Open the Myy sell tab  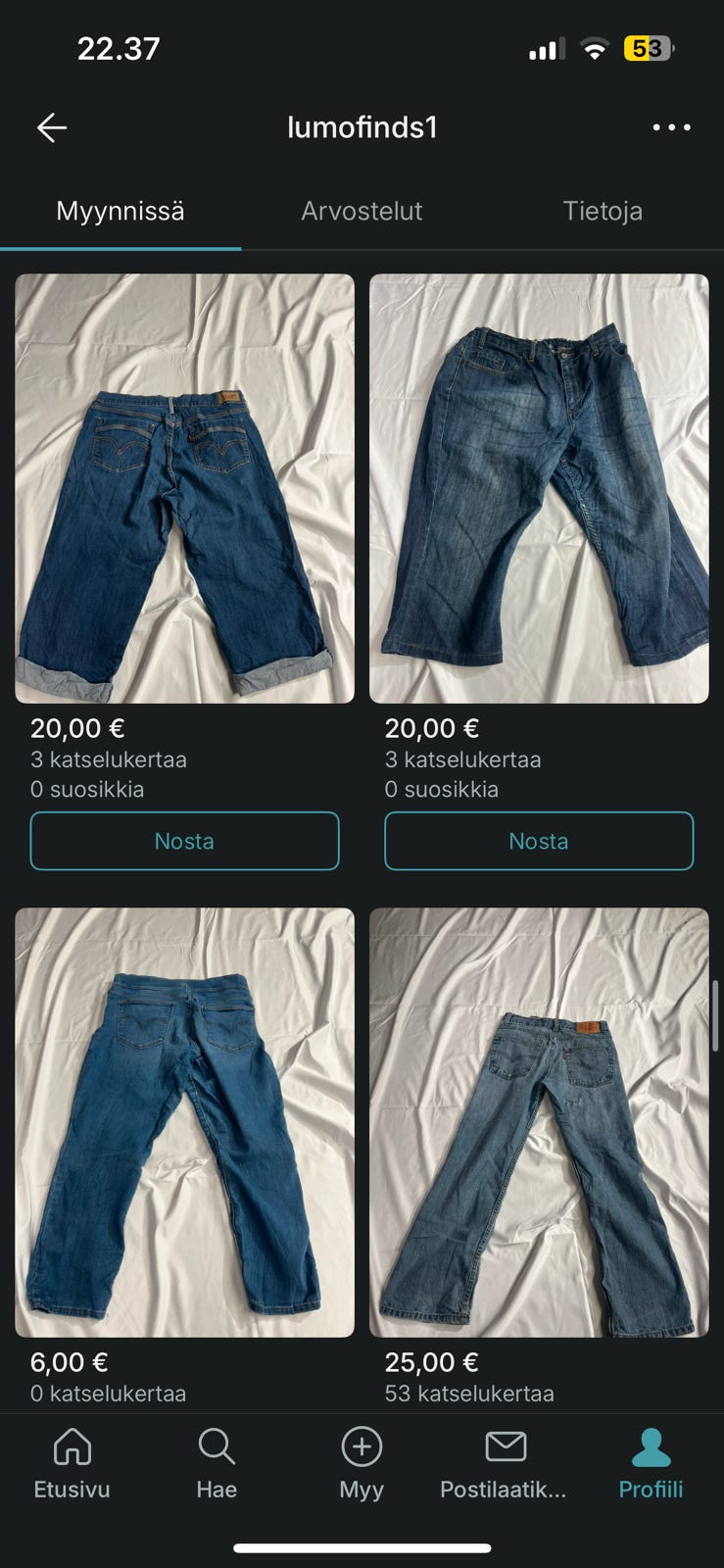coord(362,1463)
